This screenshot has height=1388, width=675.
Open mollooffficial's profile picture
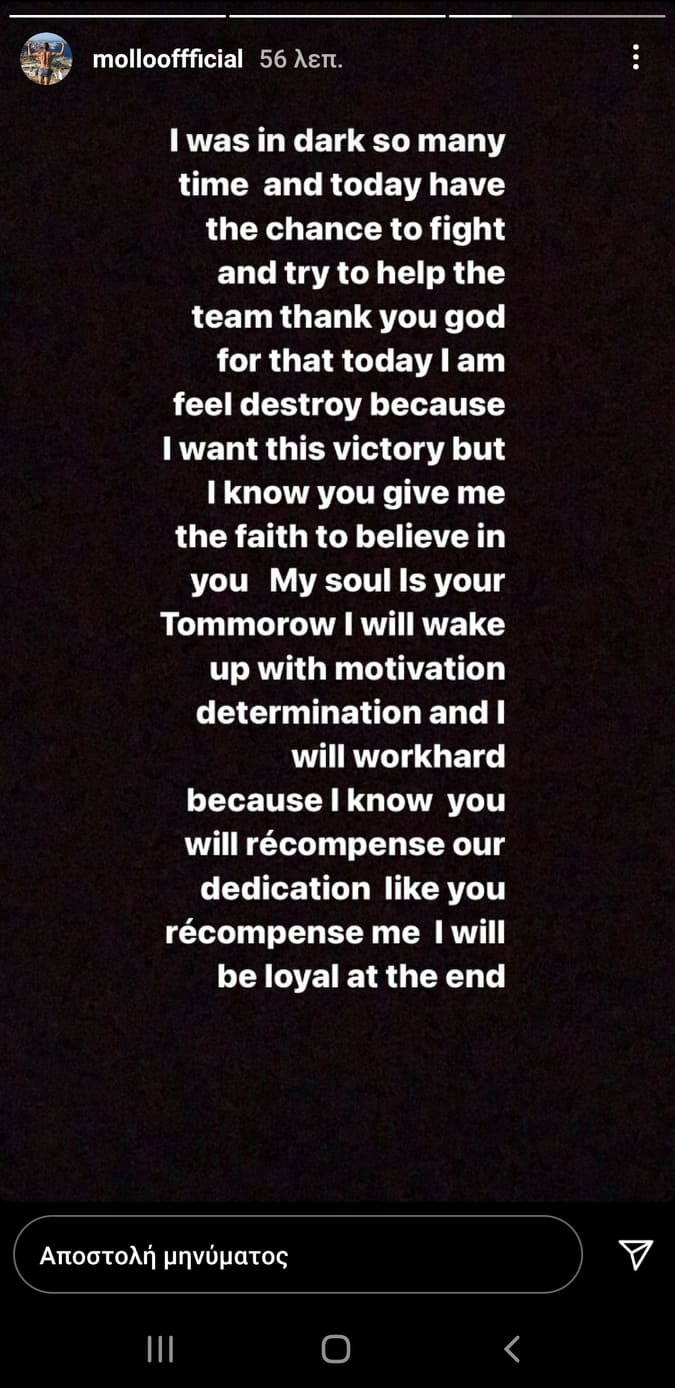click(x=46, y=59)
